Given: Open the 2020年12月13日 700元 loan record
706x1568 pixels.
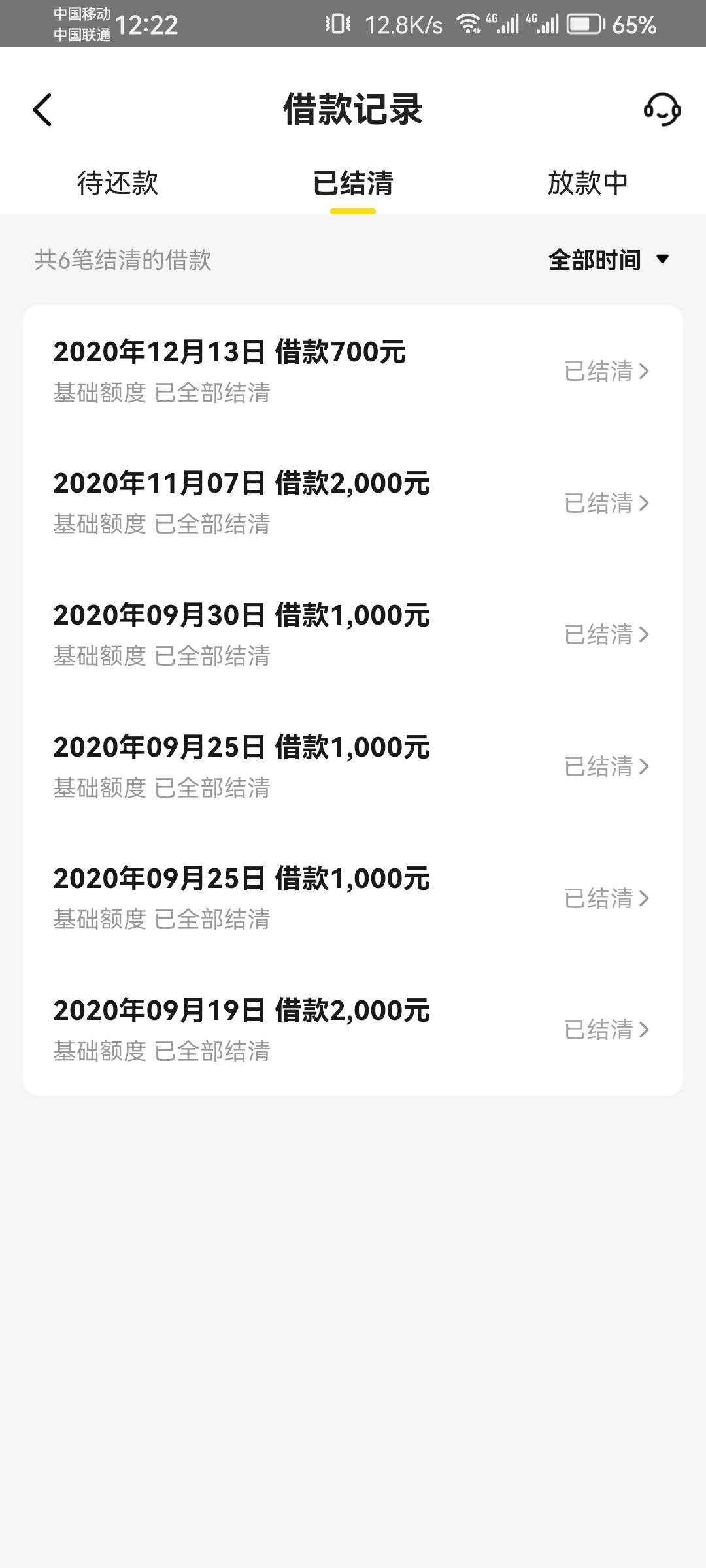Looking at the screenshot, I should (x=353, y=371).
